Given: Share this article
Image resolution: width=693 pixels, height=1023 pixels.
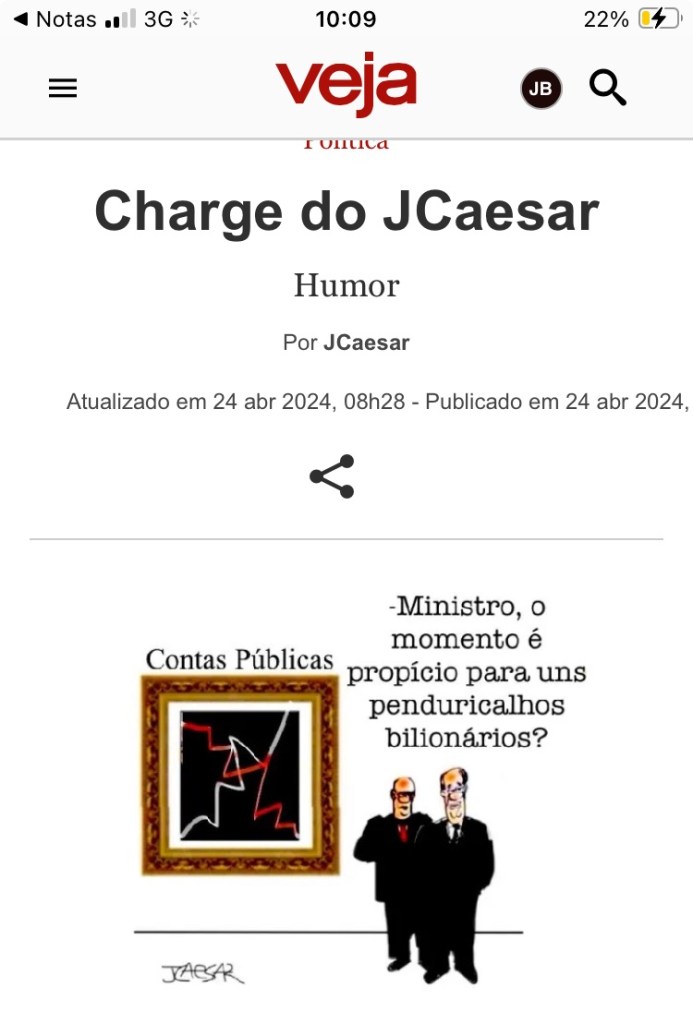Looking at the screenshot, I should coord(332,477).
